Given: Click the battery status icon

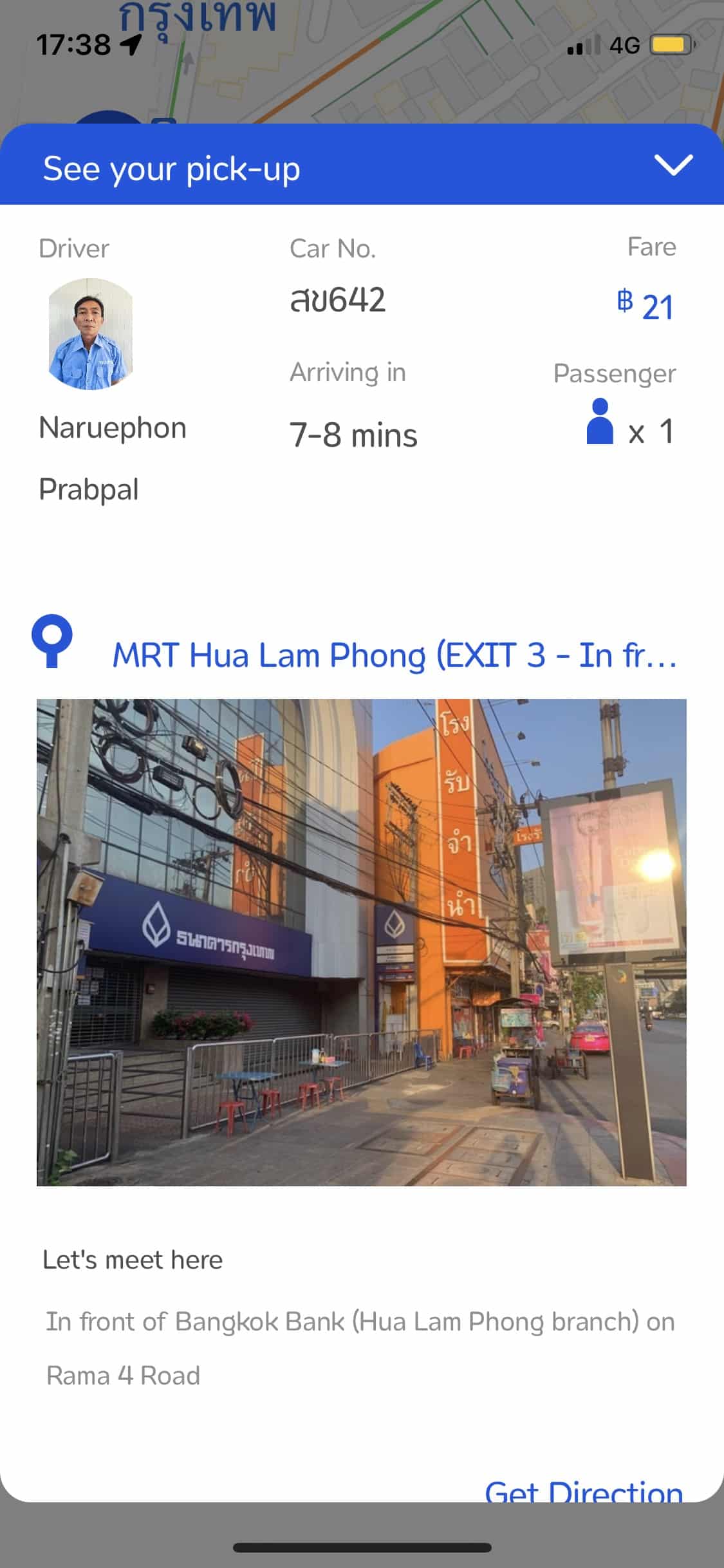Looking at the screenshot, I should [x=671, y=45].
